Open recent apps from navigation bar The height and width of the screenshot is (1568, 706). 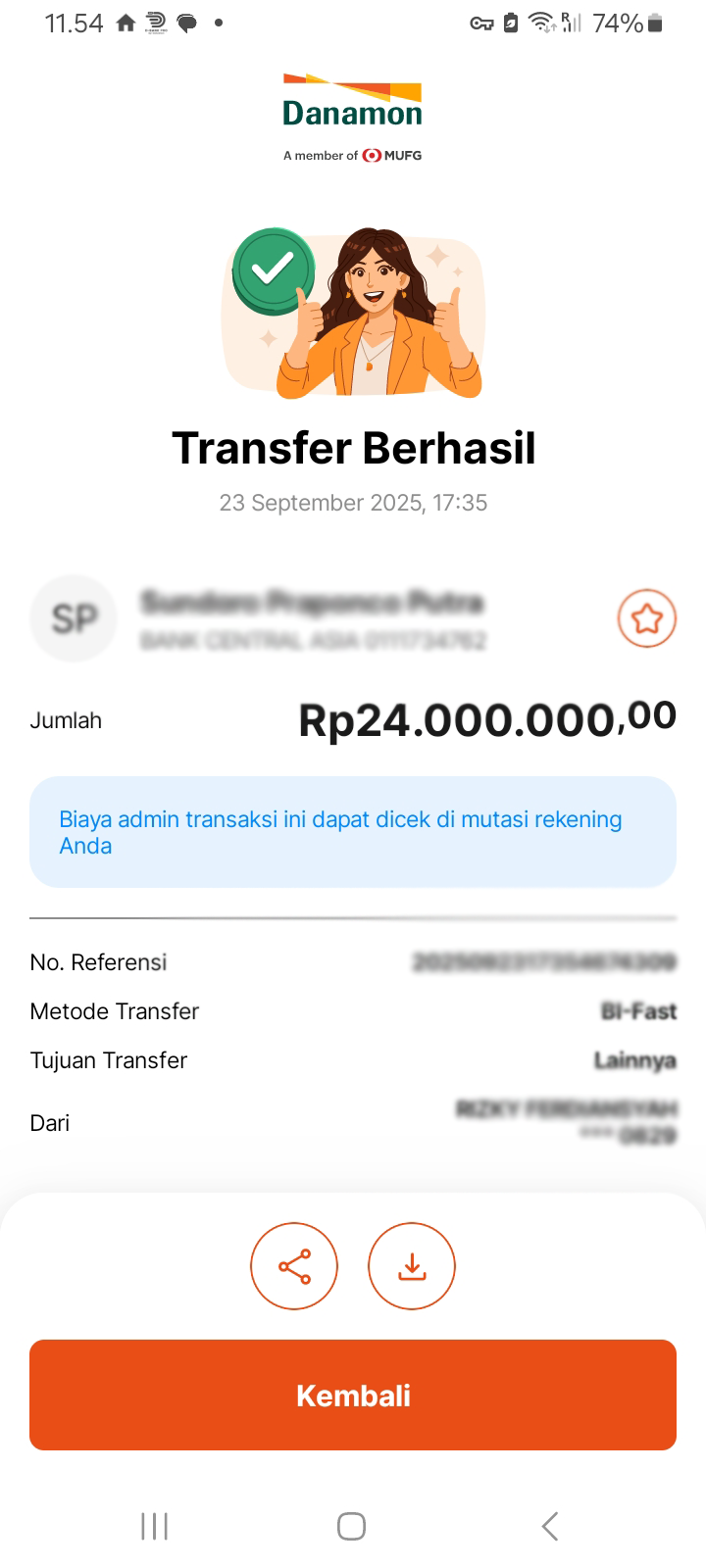point(155,1526)
